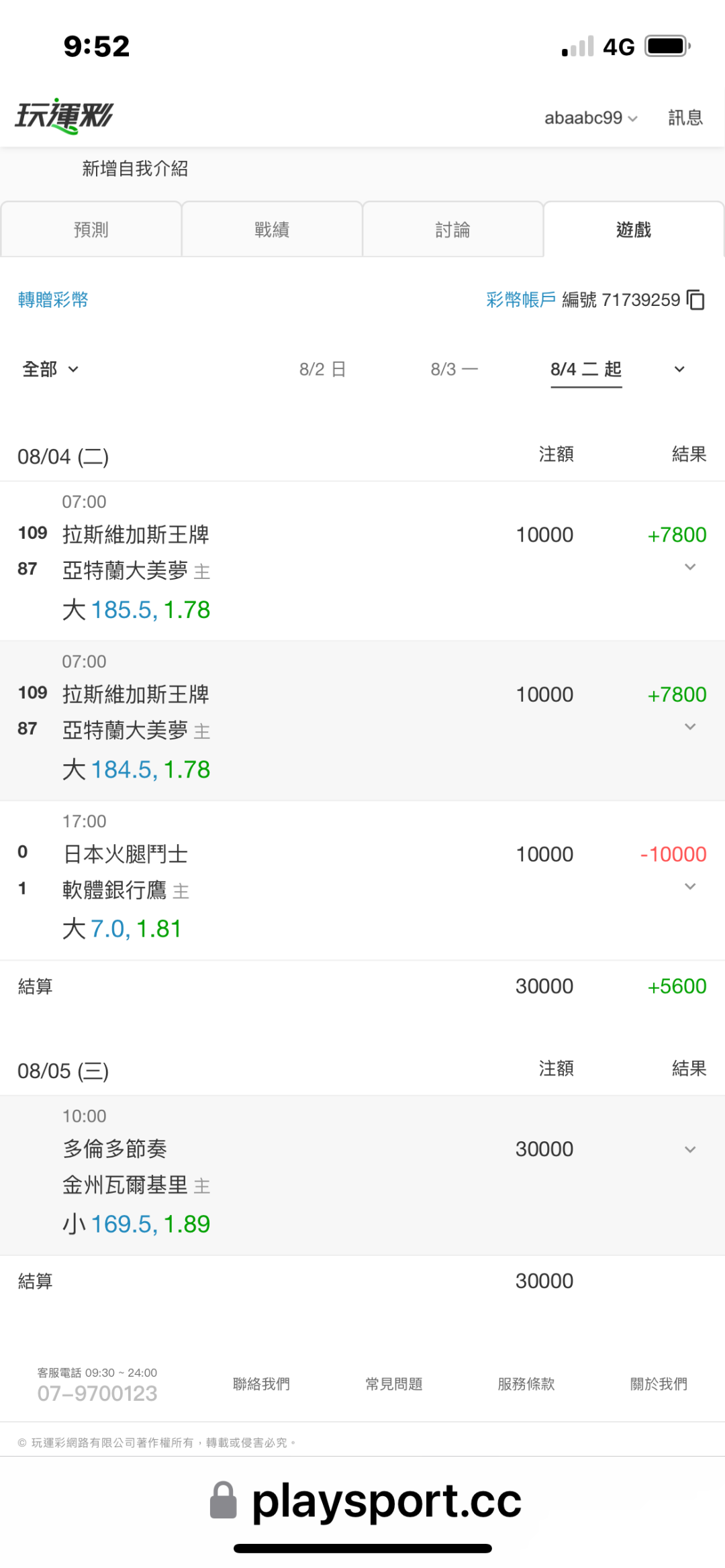
Task: Open the abaabc99 account dropdown
Action: click(591, 118)
